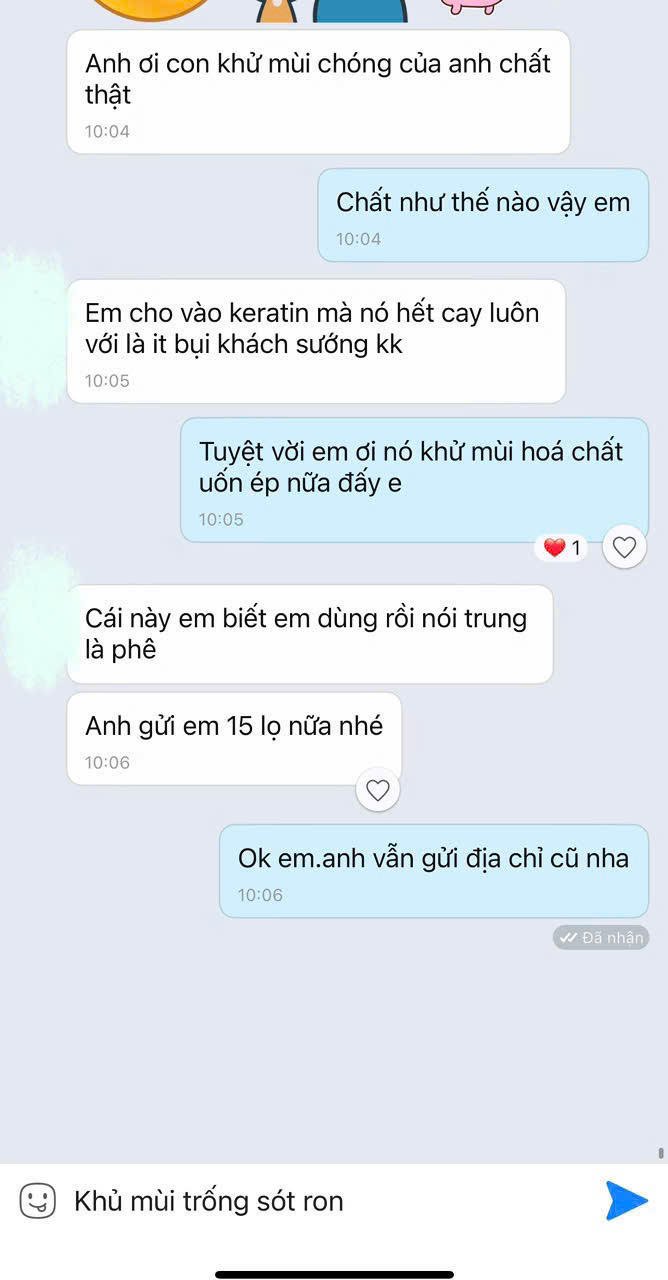React with heart to the "Tuyệt vời em ơi" message
The height and width of the screenshot is (1280, 668).
tap(625, 547)
